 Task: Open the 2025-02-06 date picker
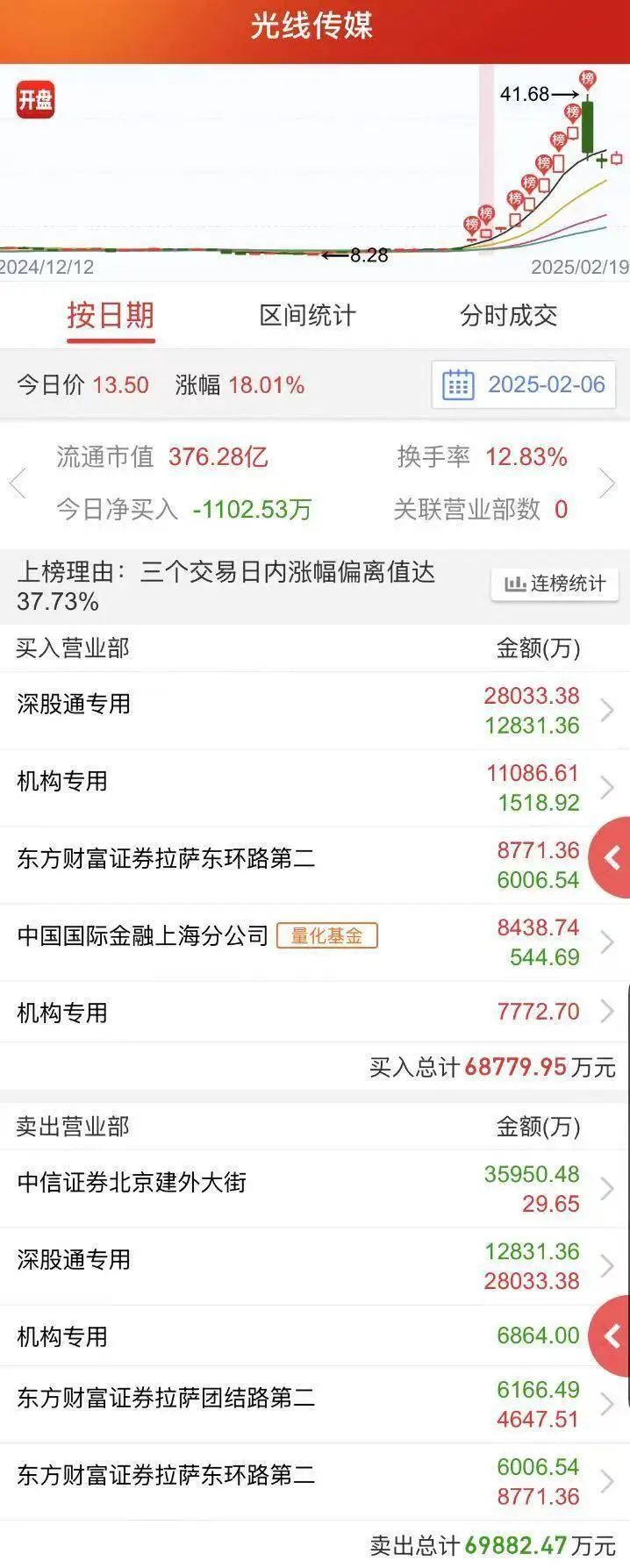coord(524,385)
